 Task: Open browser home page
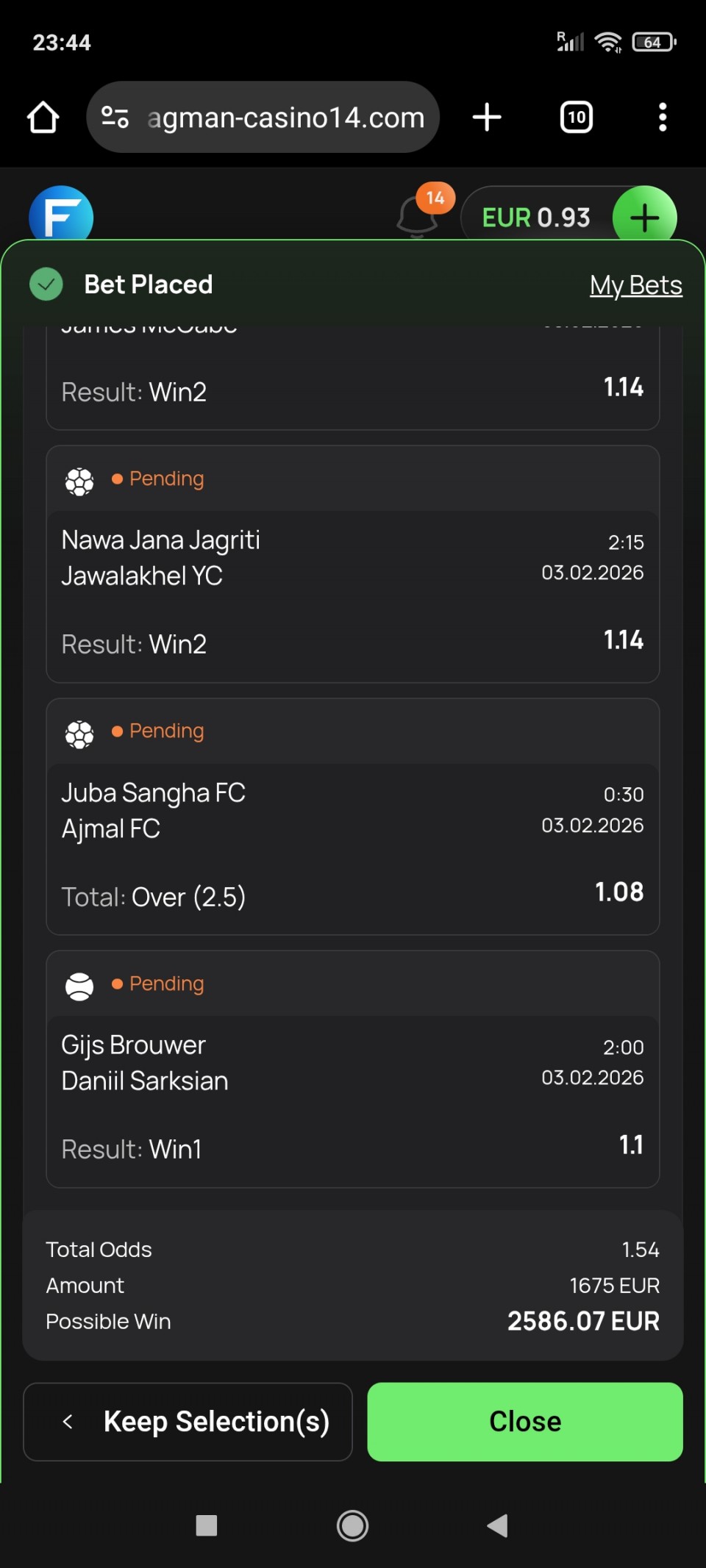point(43,117)
